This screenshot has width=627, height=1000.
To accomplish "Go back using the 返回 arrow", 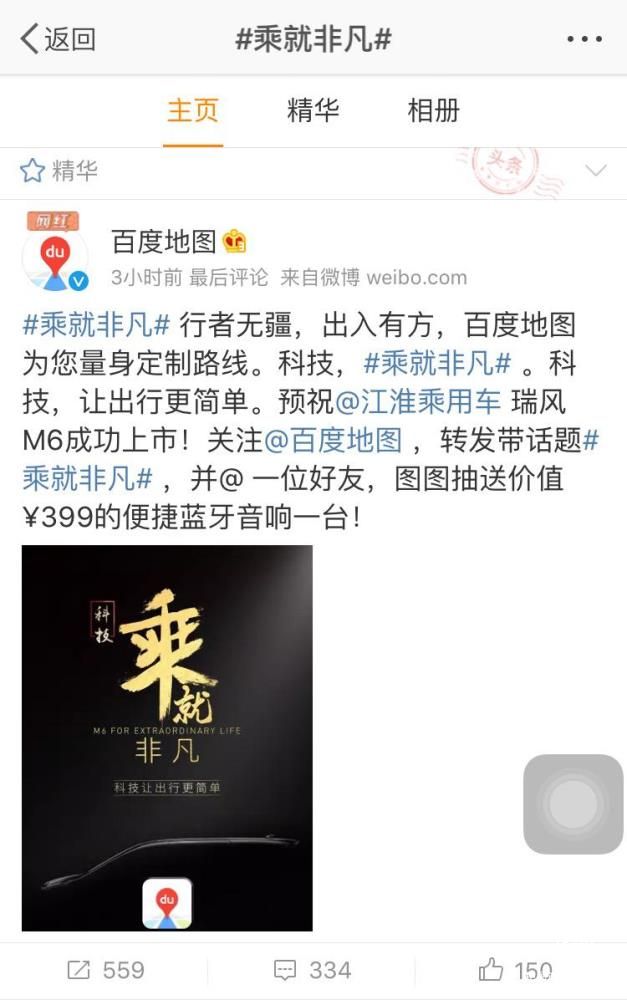I will tap(58, 39).
